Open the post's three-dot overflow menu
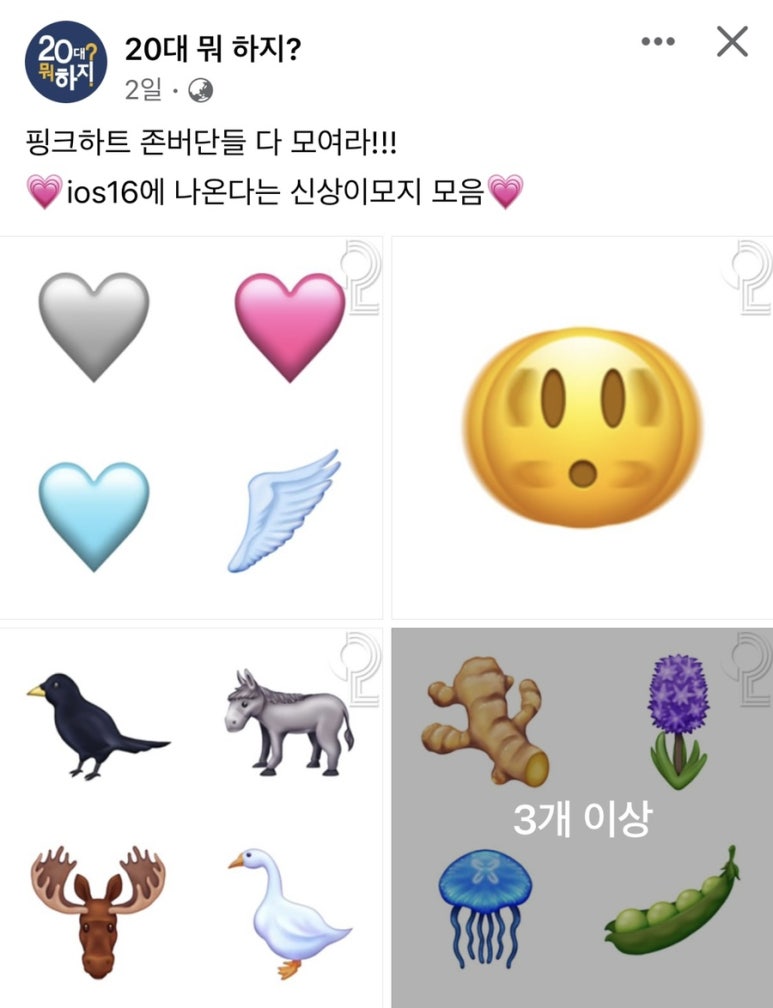 tap(658, 42)
